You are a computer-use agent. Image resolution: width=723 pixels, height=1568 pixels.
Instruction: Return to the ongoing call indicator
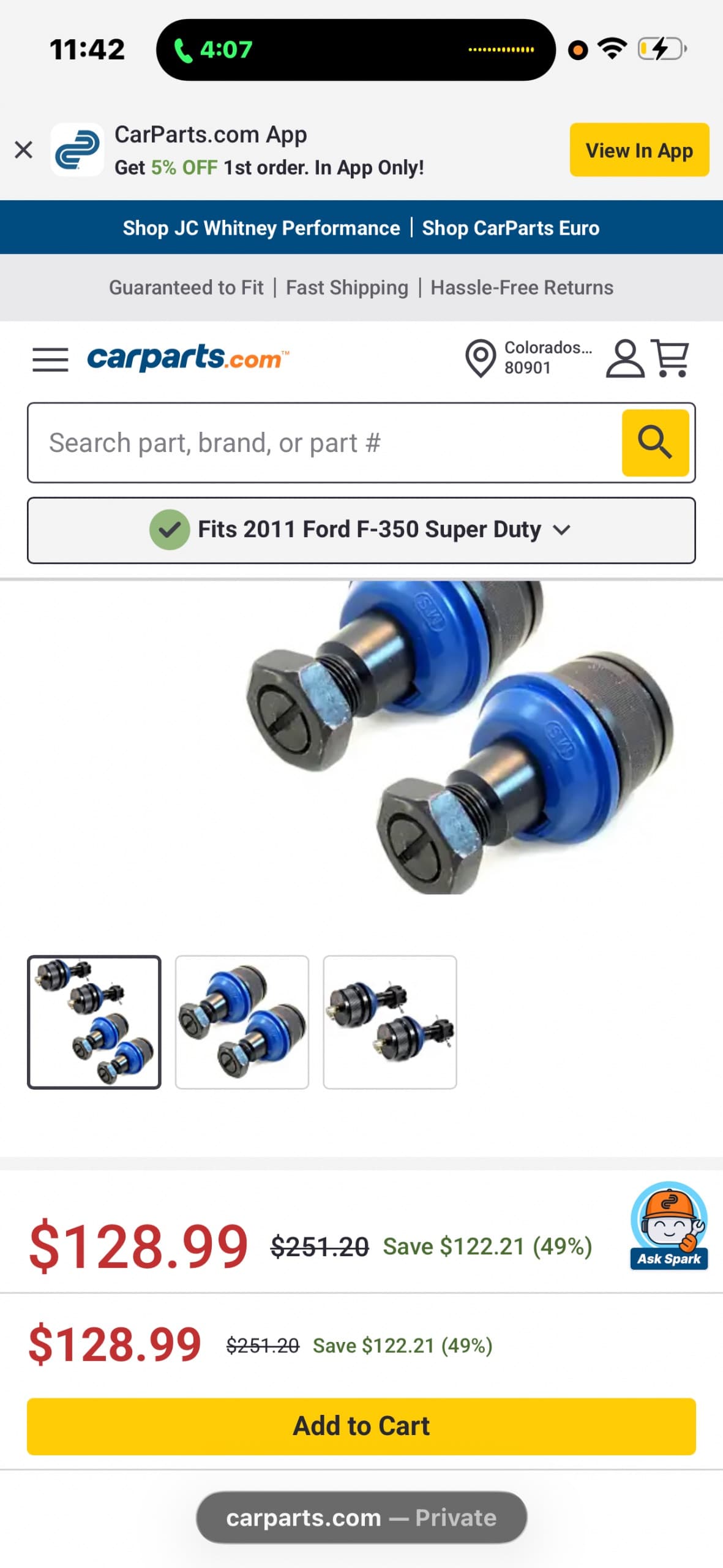(212, 50)
